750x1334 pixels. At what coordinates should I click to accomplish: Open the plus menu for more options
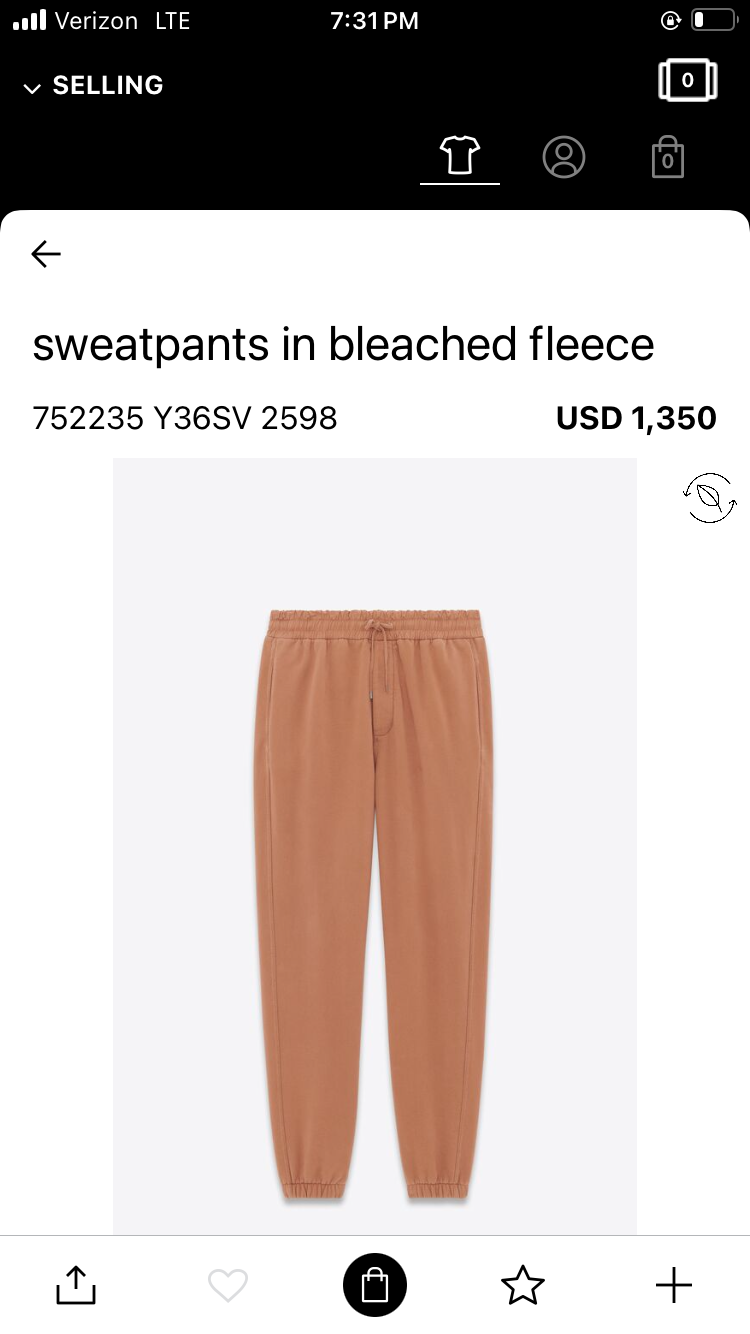pos(673,1285)
